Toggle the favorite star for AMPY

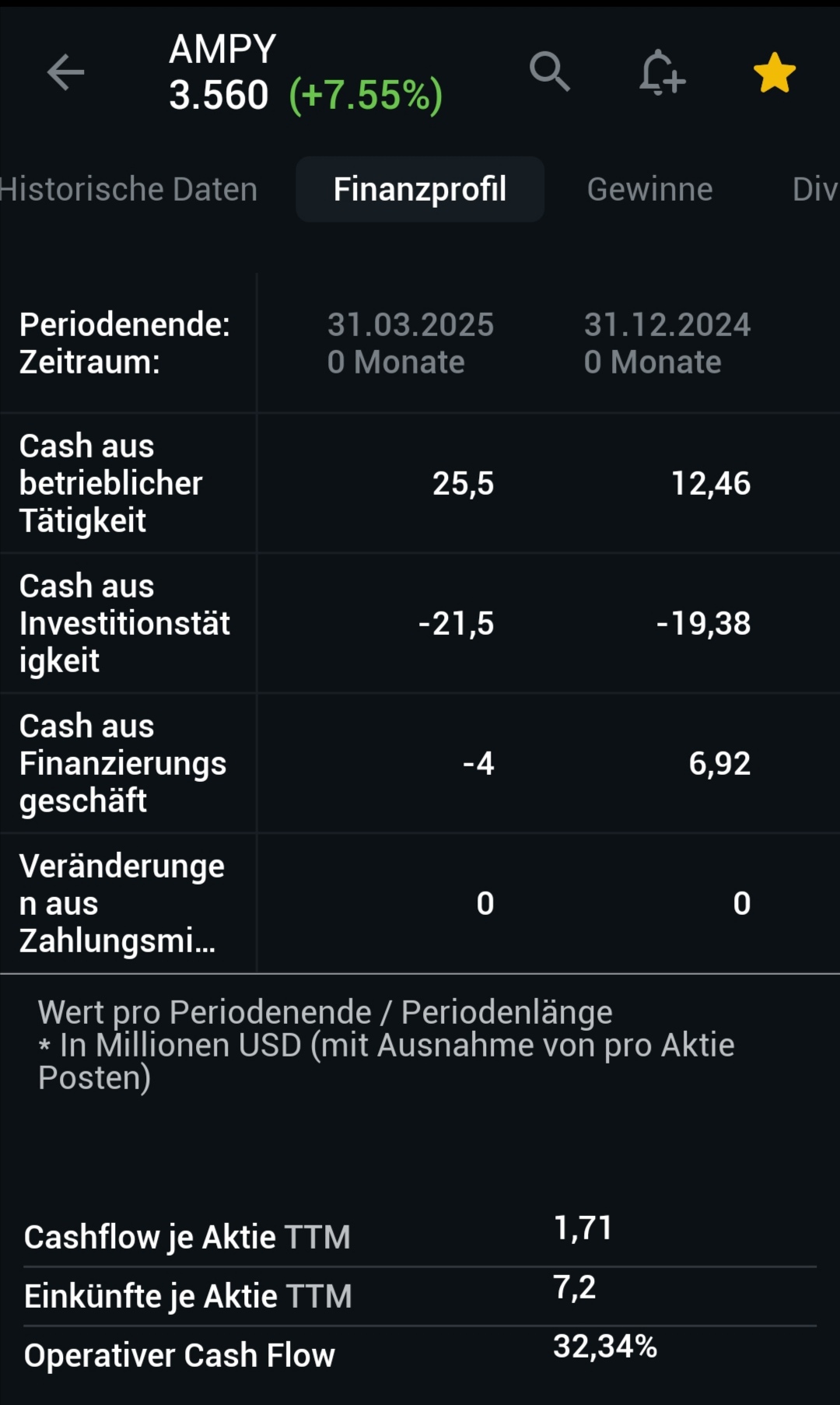point(774,72)
